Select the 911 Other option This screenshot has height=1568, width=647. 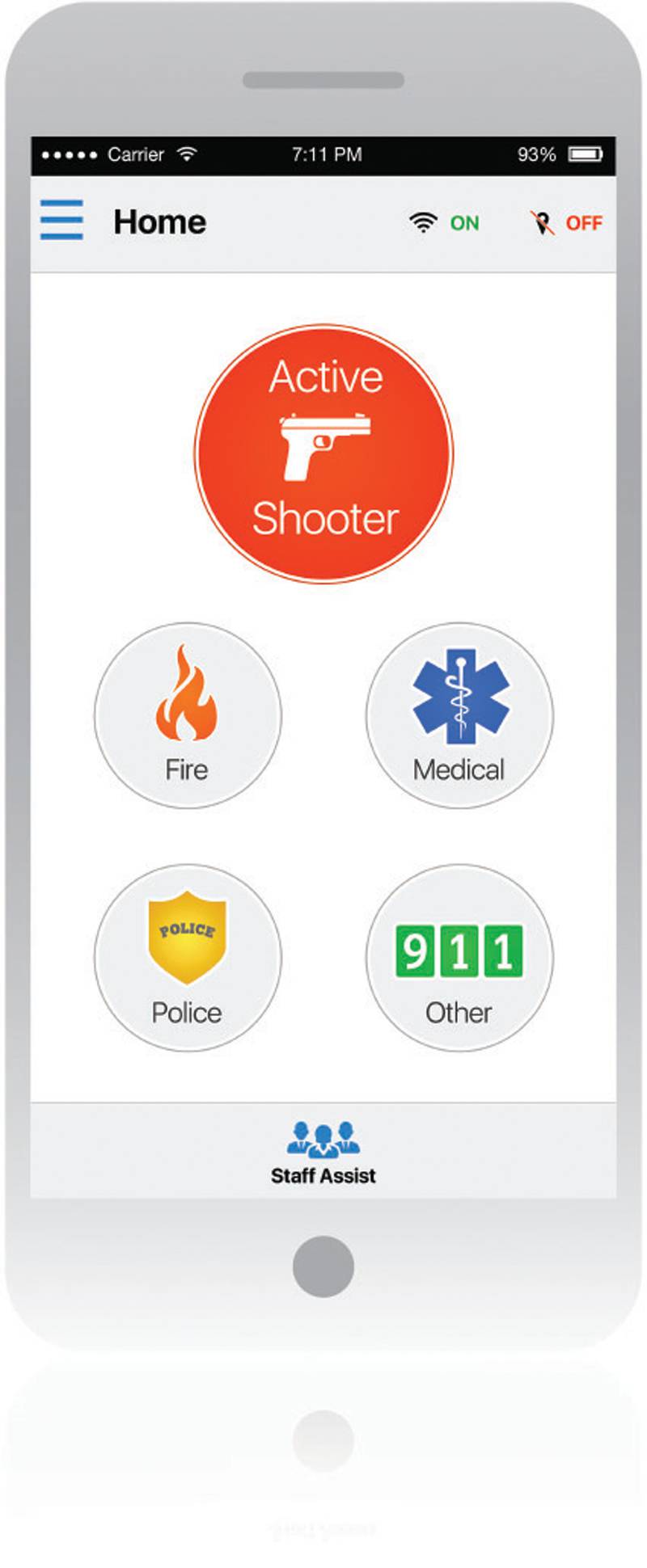point(459,957)
